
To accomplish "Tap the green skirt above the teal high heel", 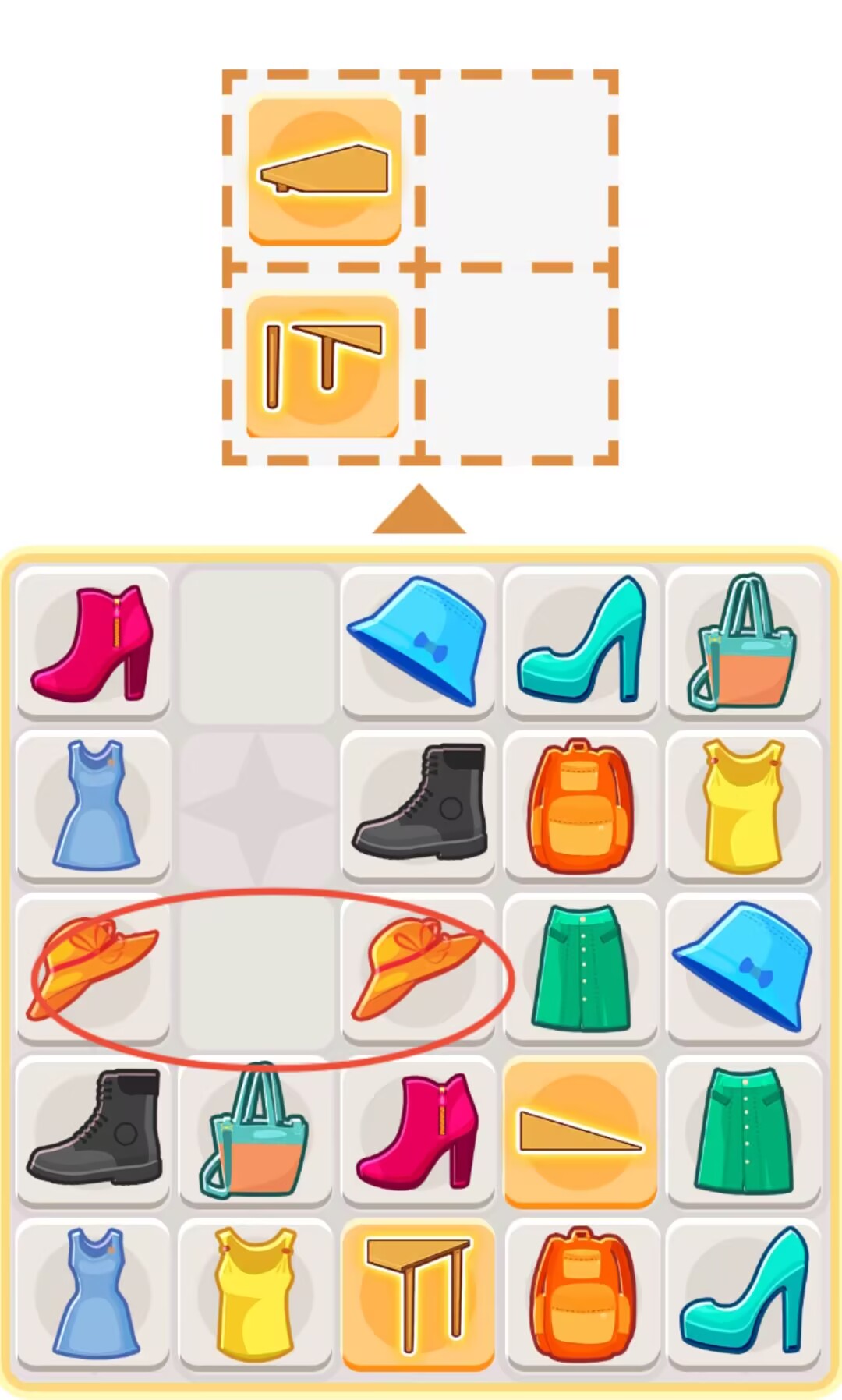I will pos(743,1130).
